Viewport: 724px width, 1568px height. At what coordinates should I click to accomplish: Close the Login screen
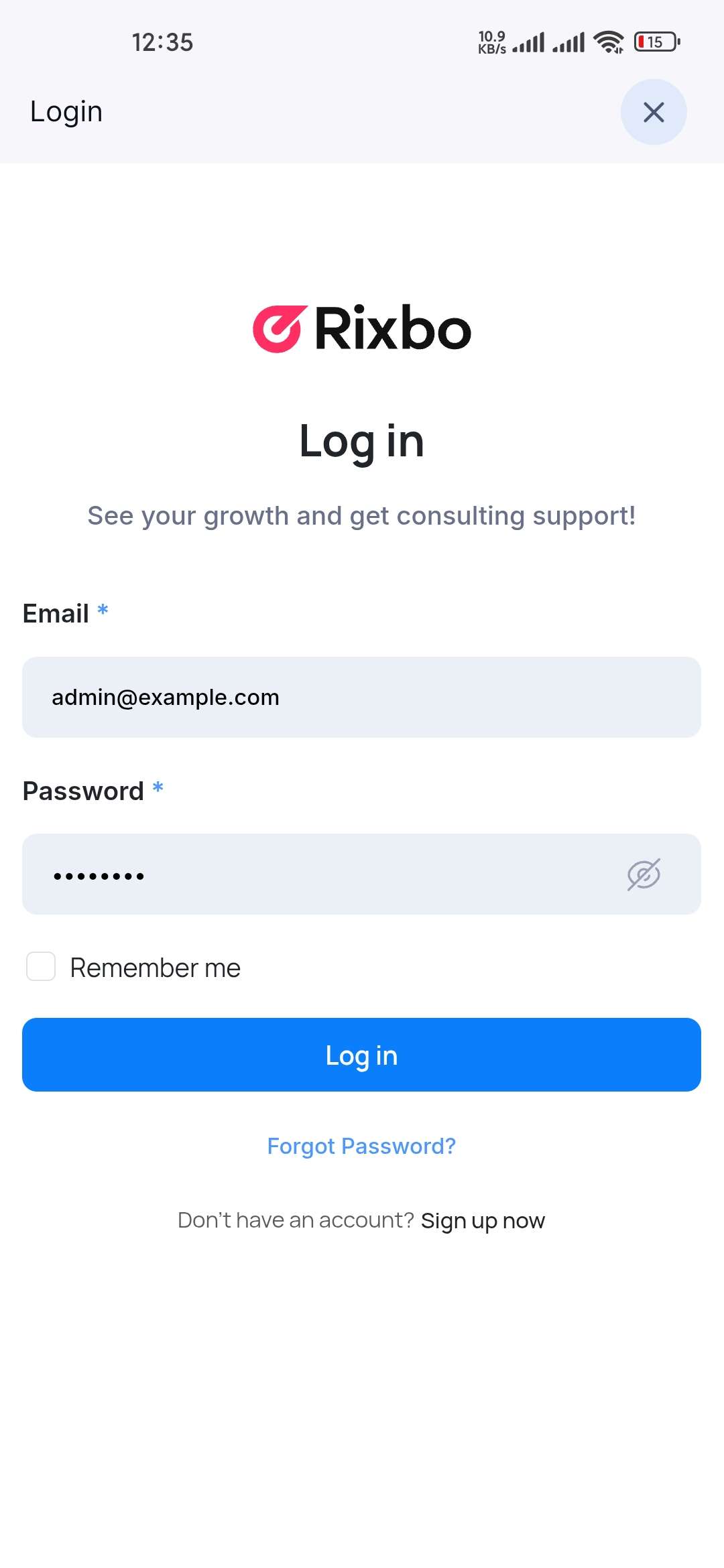click(653, 112)
